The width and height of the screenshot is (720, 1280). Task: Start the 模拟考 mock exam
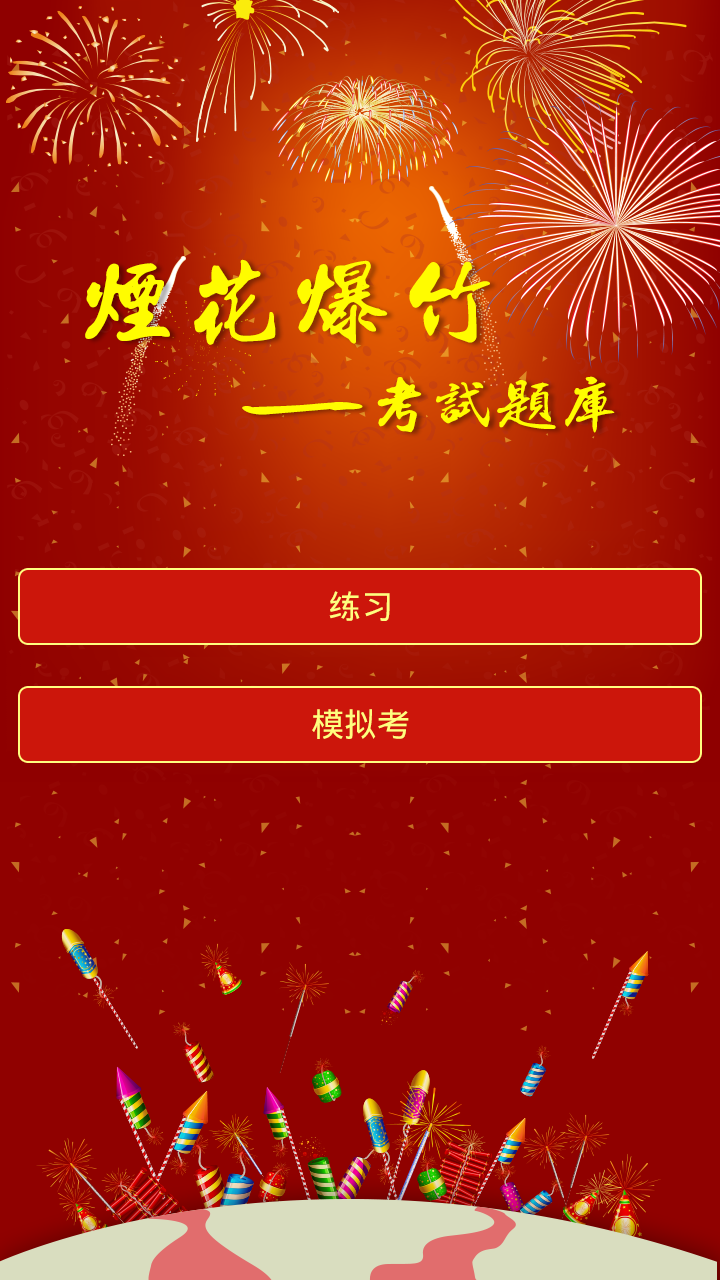[360, 724]
